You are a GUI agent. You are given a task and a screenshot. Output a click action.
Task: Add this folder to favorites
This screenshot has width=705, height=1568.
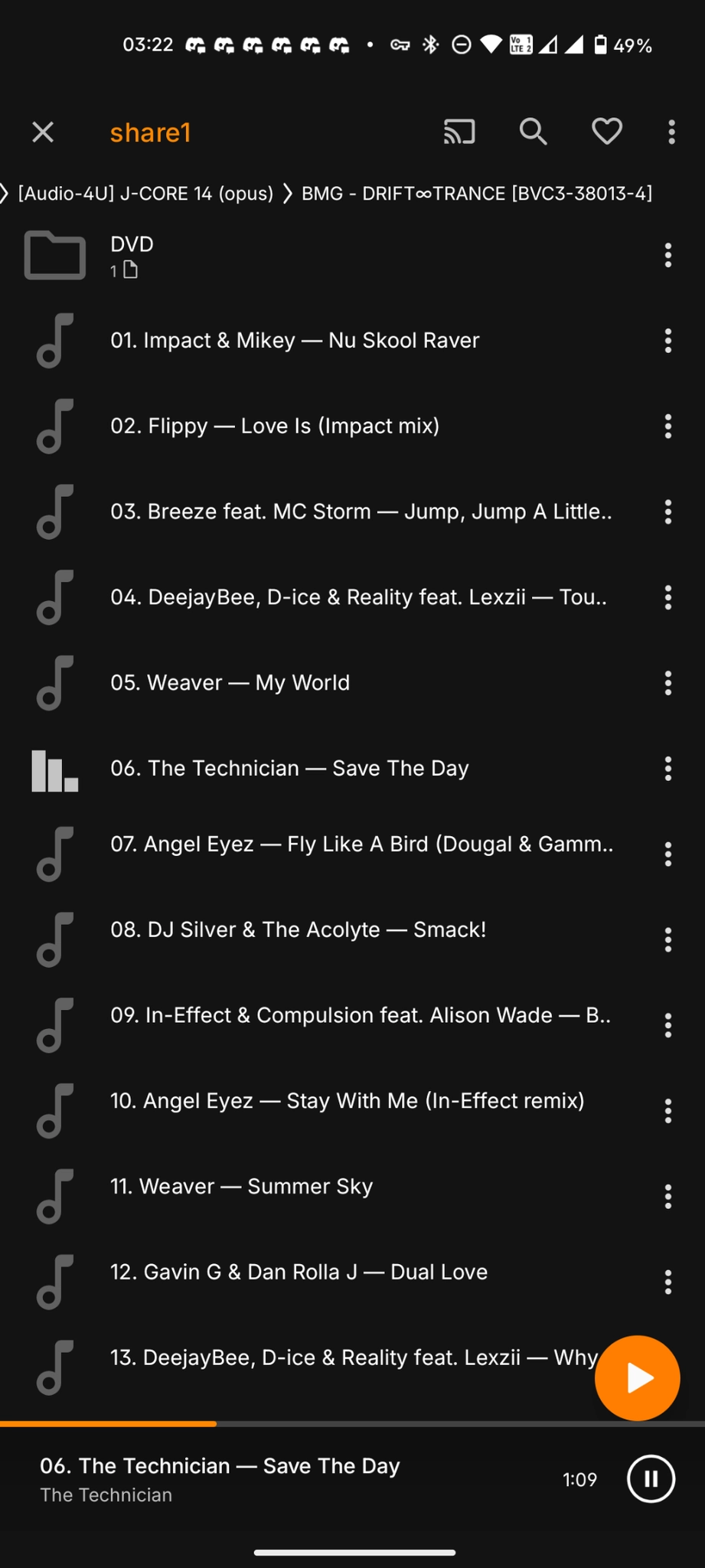pos(606,132)
